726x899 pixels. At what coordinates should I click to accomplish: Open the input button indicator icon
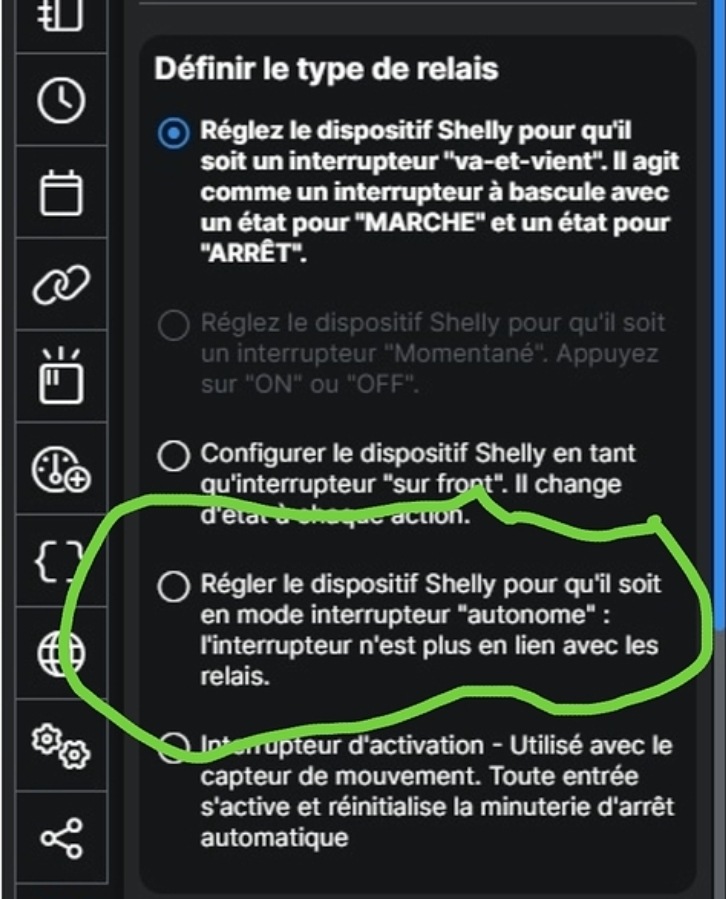coord(62,377)
